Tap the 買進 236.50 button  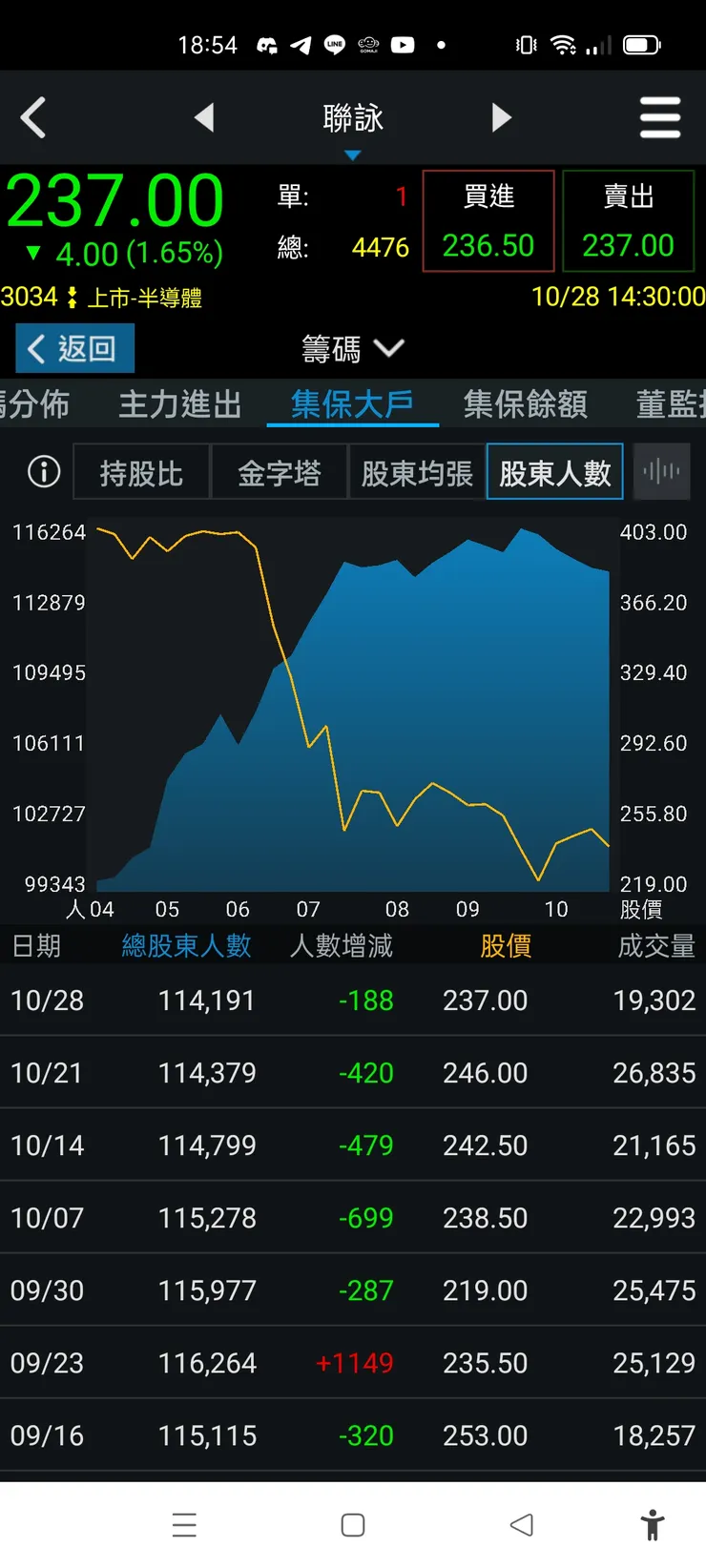click(488, 219)
